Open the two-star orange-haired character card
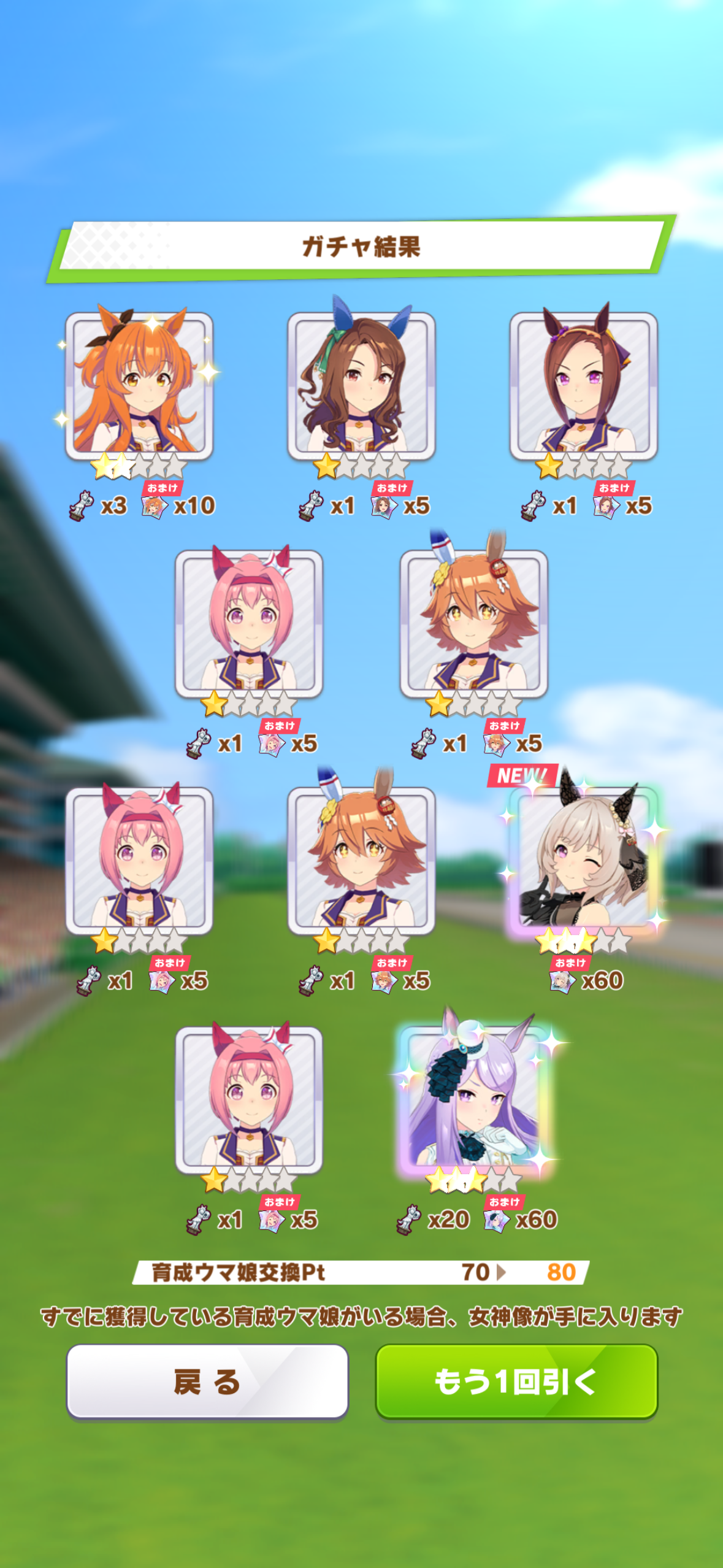Viewport: 723px width, 1568px height. pyautogui.click(x=139, y=386)
